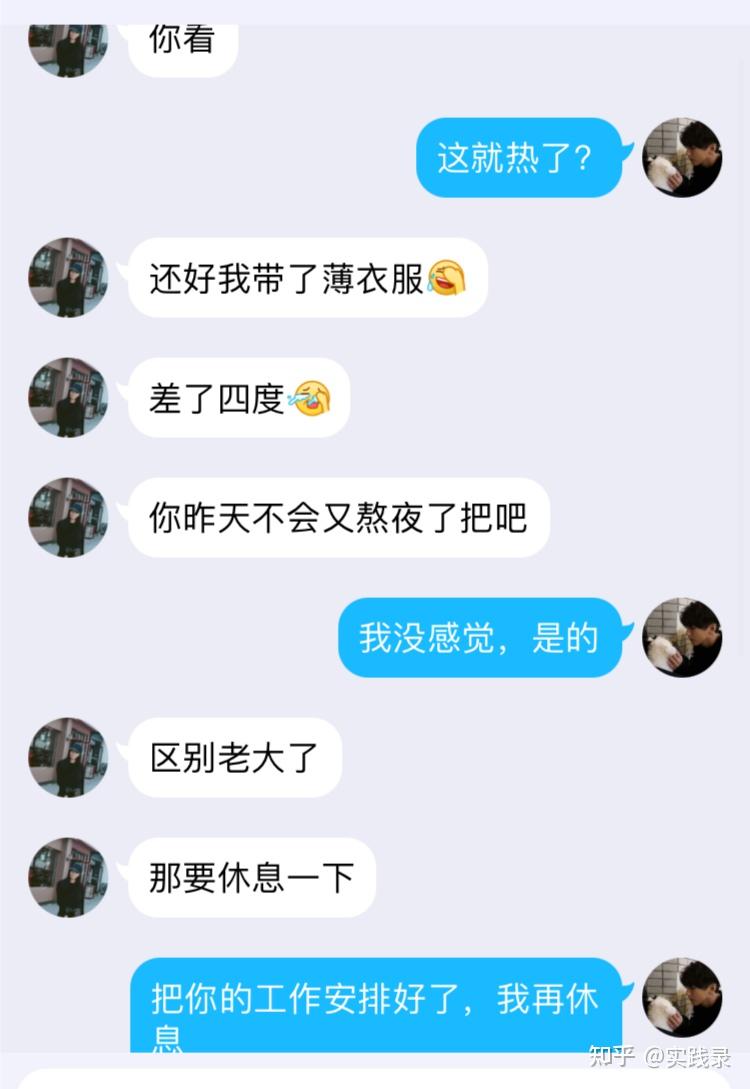Open sender's avatar next to "这就热了?"
The height and width of the screenshot is (1089, 750).
[682, 158]
